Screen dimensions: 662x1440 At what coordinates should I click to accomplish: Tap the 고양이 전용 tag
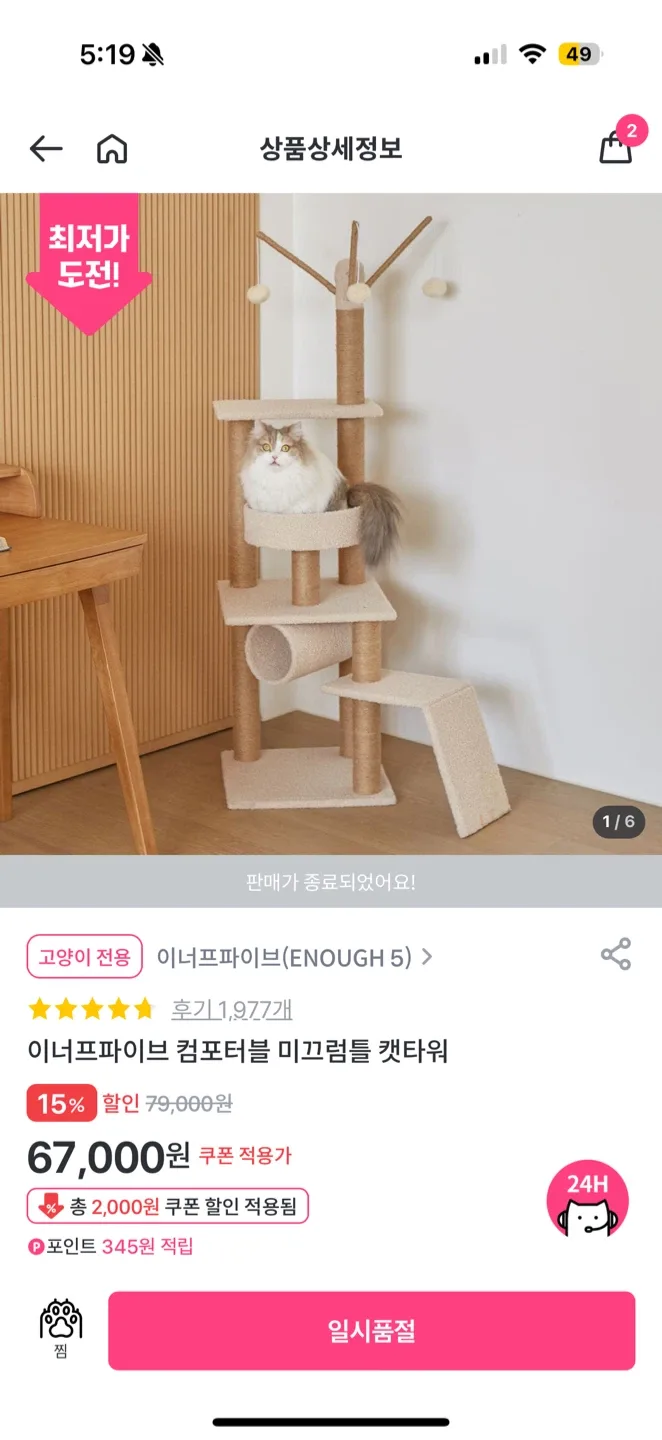pyautogui.click(x=85, y=957)
